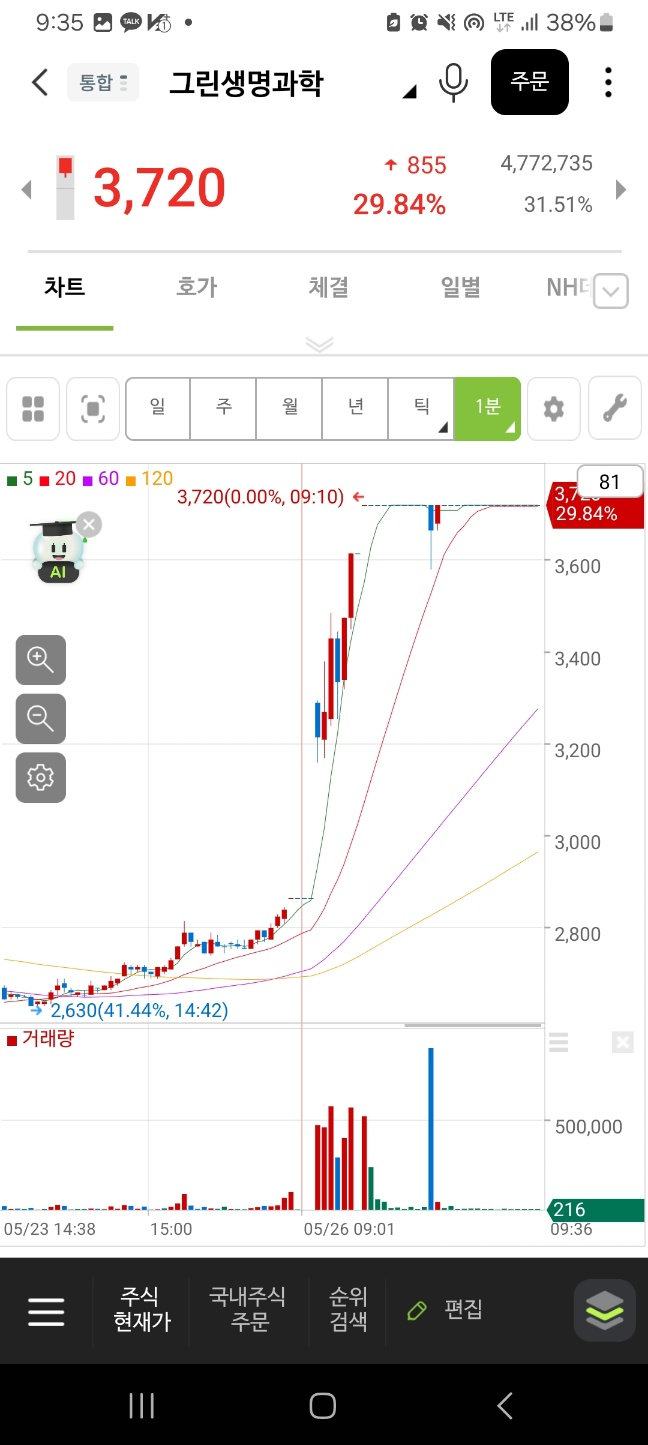Open the hamburger menu at bottom
648x1445 pixels.
click(x=46, y=1311)
